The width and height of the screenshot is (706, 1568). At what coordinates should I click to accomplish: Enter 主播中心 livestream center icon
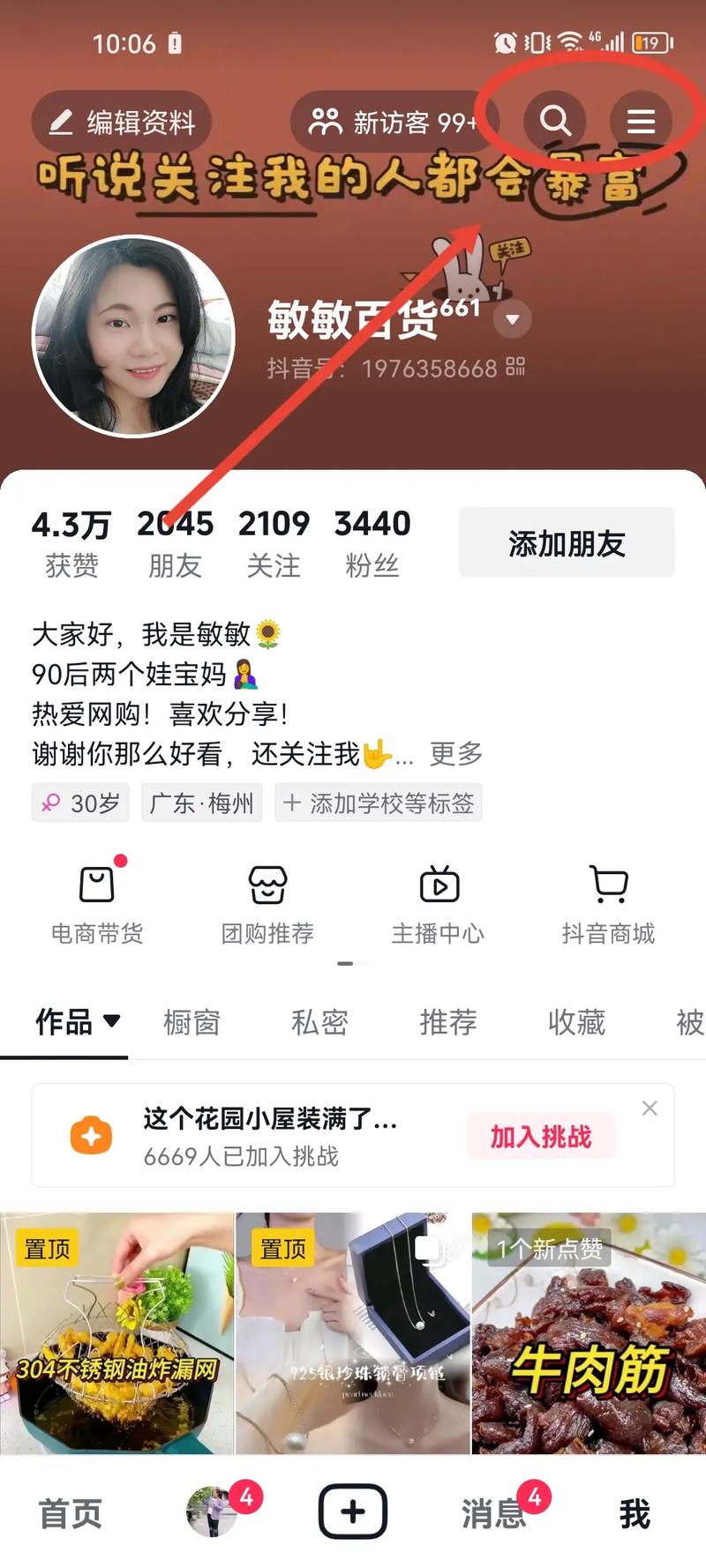click(x=438, y=885)
